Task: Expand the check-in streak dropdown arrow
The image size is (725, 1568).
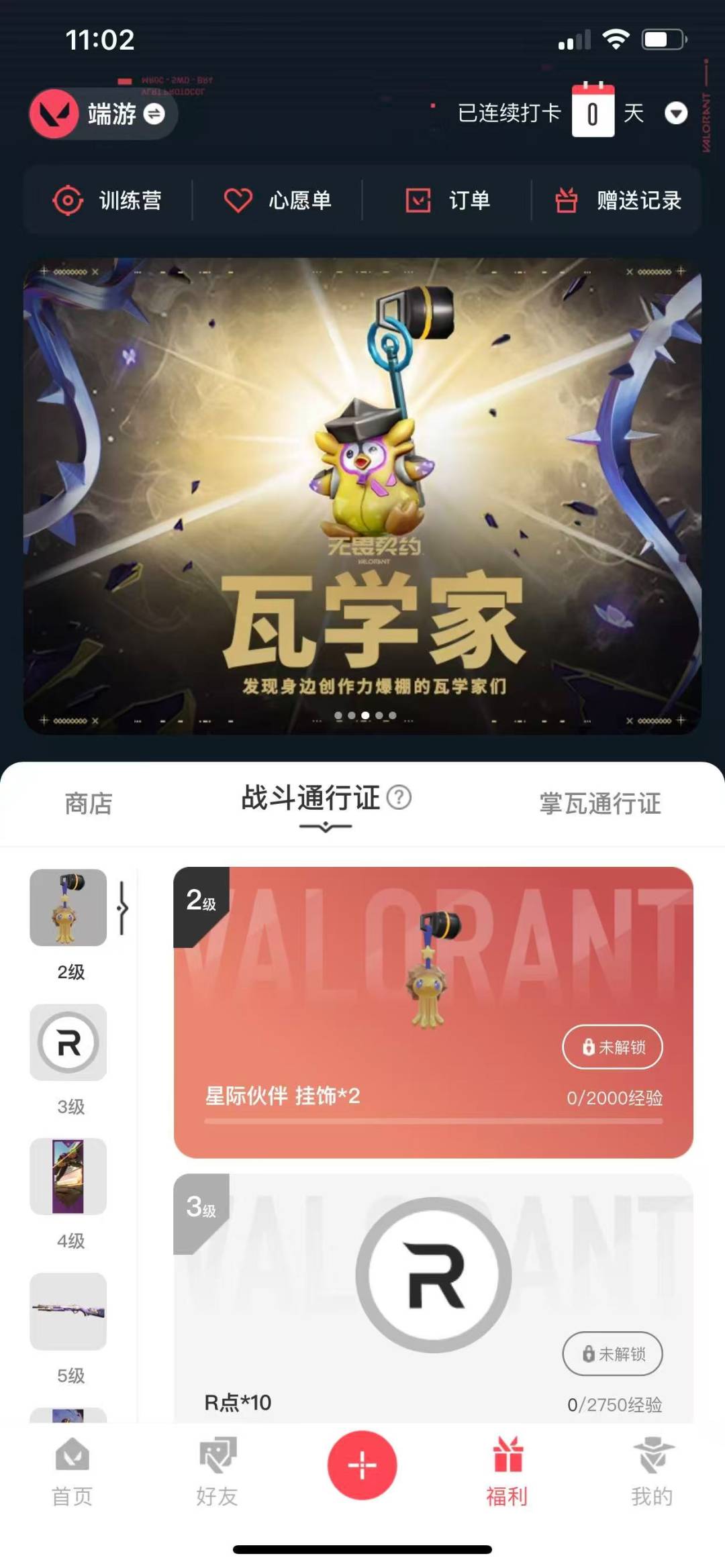Action: pyautogui.click(x=675, y=113)
